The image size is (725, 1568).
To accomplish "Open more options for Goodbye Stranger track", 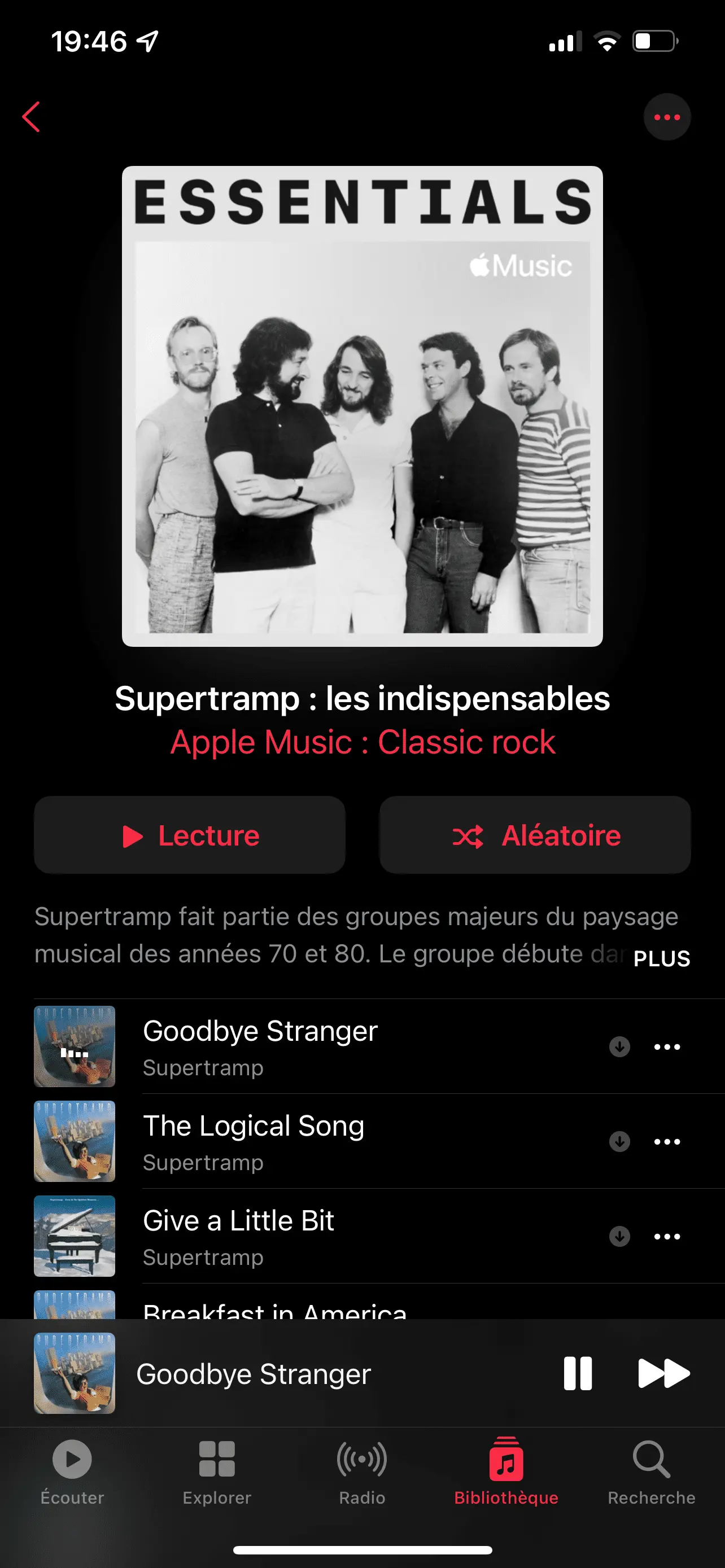I will pos(667,1047).
